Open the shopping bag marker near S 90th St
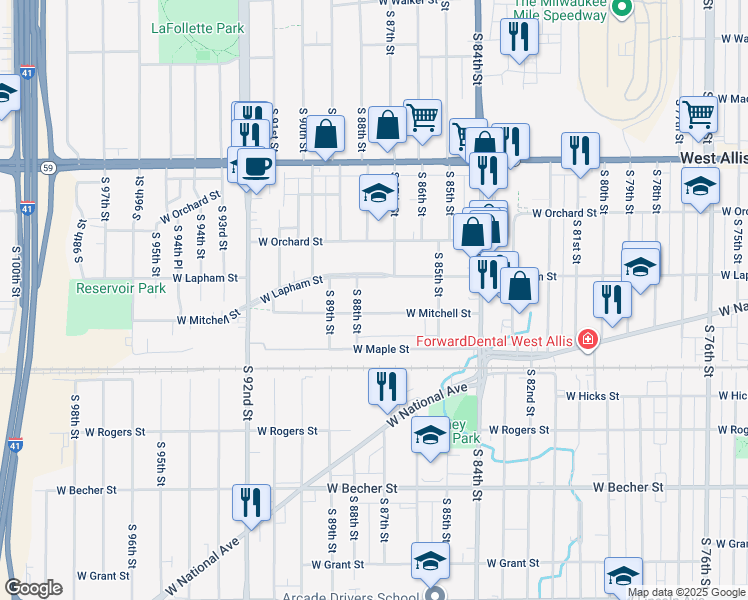The width and height of the screenshot is (748, 600). coord(326,133)
